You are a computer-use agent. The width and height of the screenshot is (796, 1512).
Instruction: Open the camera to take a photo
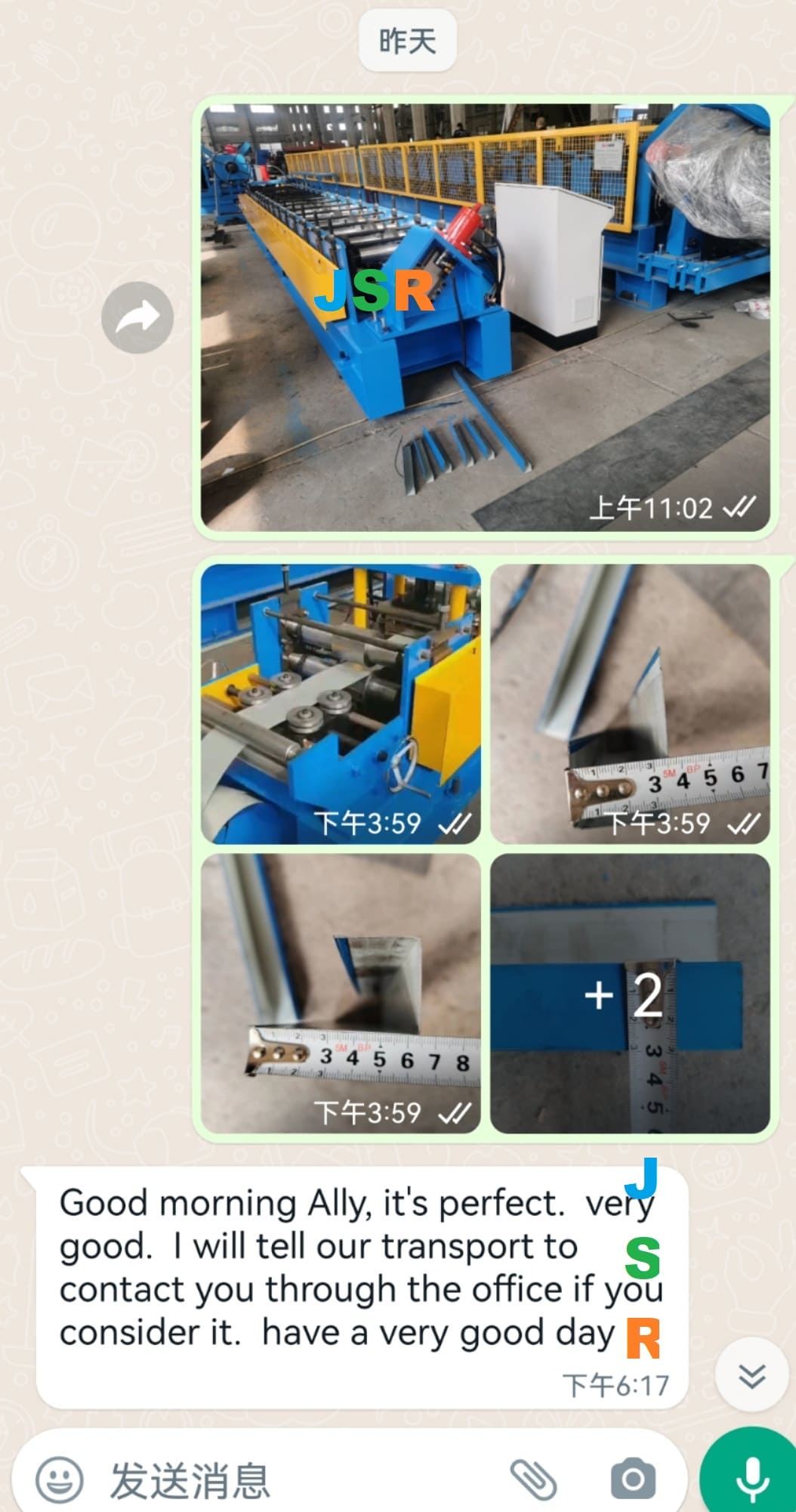633,1479
